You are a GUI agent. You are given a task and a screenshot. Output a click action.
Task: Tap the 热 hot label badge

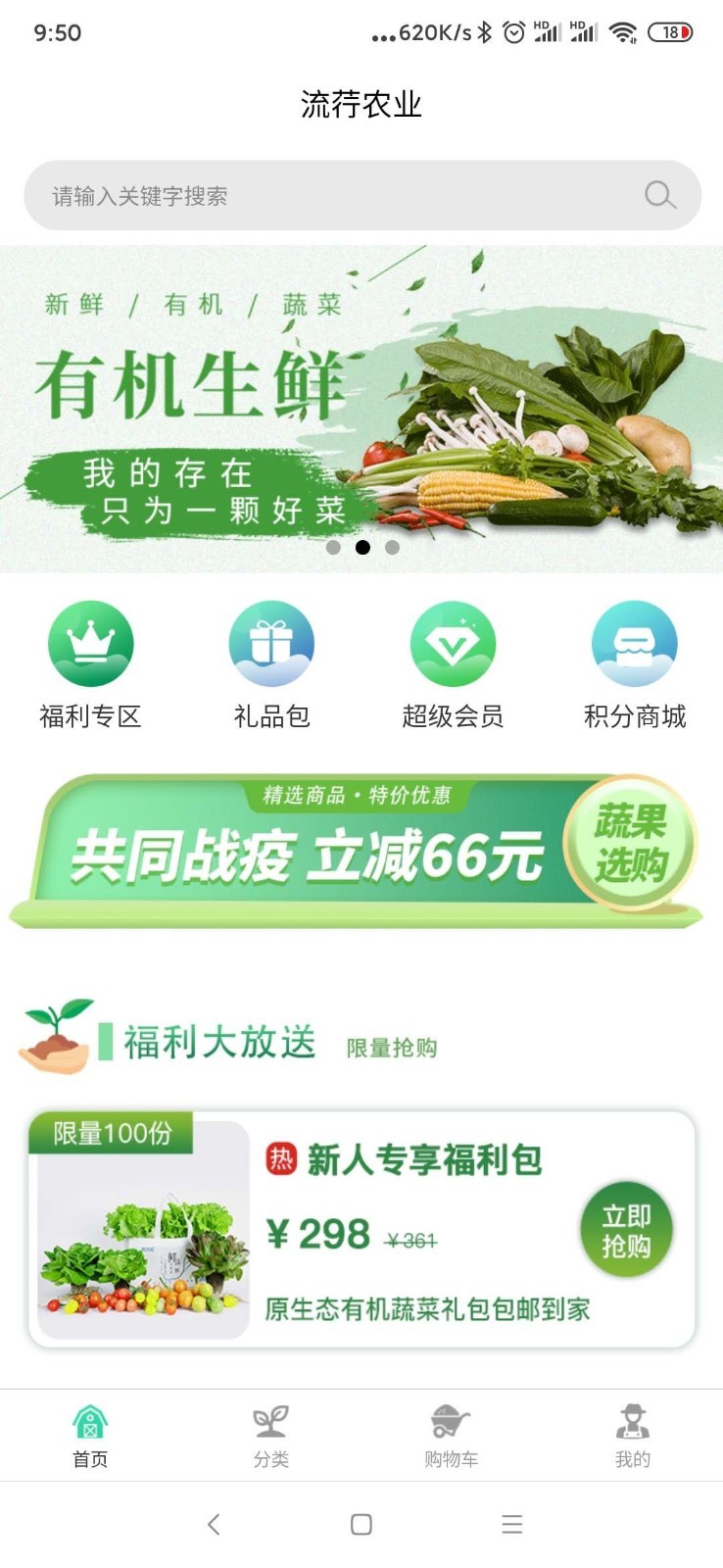pyautogui.click(x=280, y=1158)
